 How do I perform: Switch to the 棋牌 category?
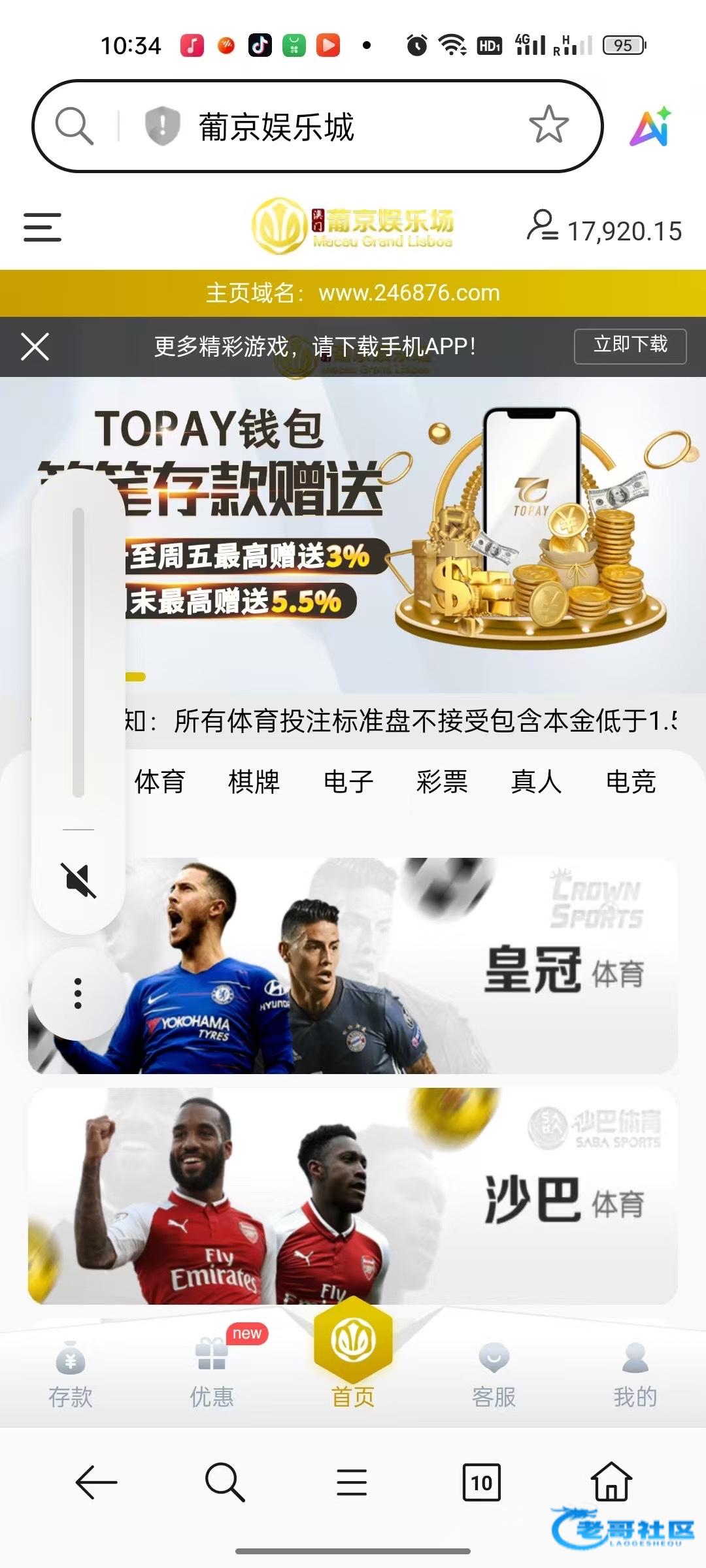click(x=254, y=781)
